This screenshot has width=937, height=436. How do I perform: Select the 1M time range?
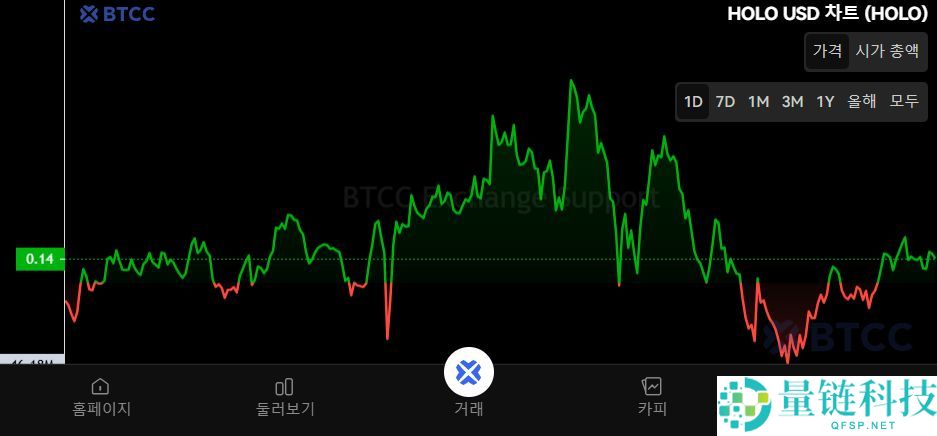pos(758,101)
